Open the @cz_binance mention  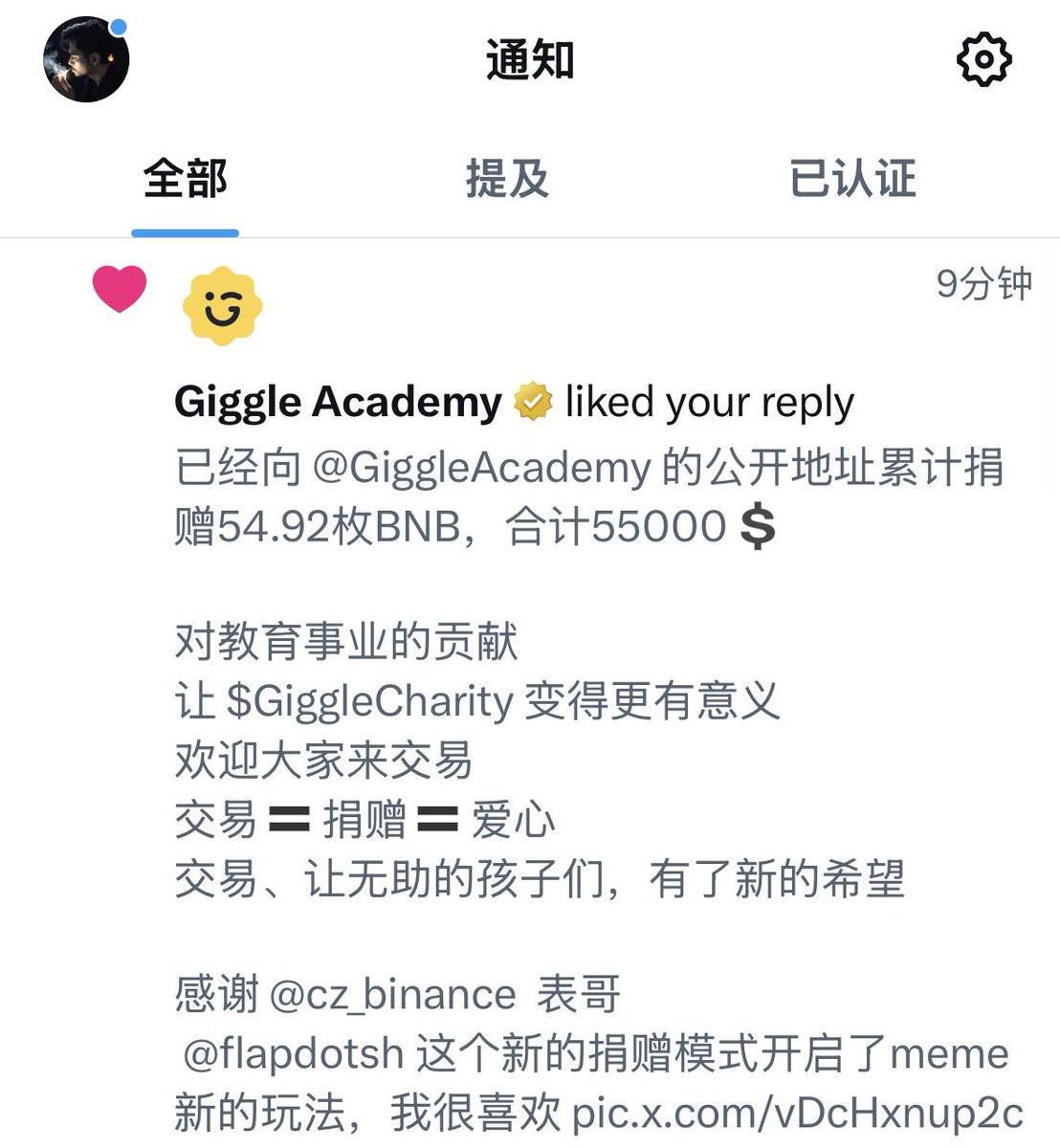click(393, 995)
